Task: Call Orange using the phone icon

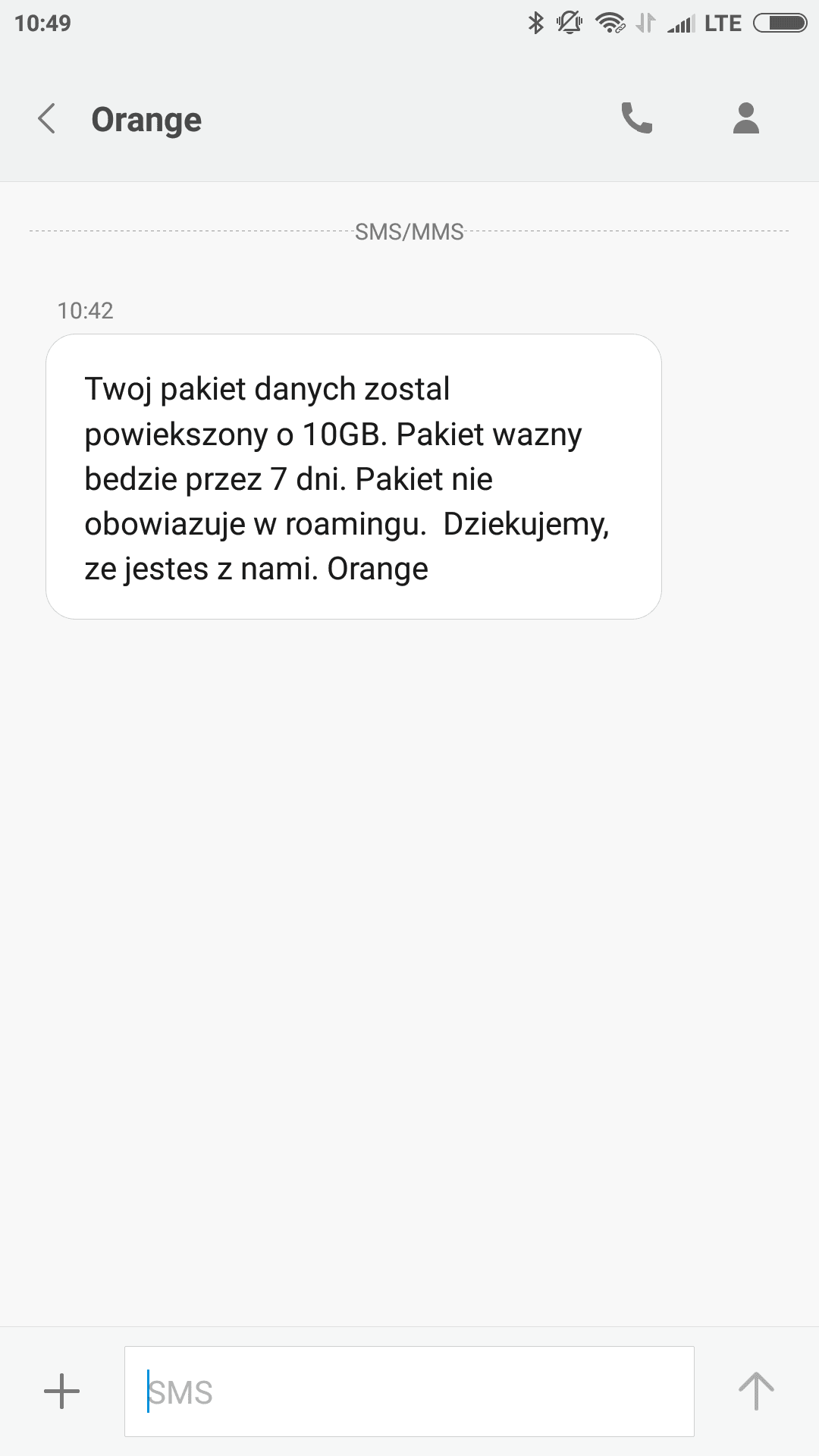Action: pyautogui.click(x=636, y=118)
